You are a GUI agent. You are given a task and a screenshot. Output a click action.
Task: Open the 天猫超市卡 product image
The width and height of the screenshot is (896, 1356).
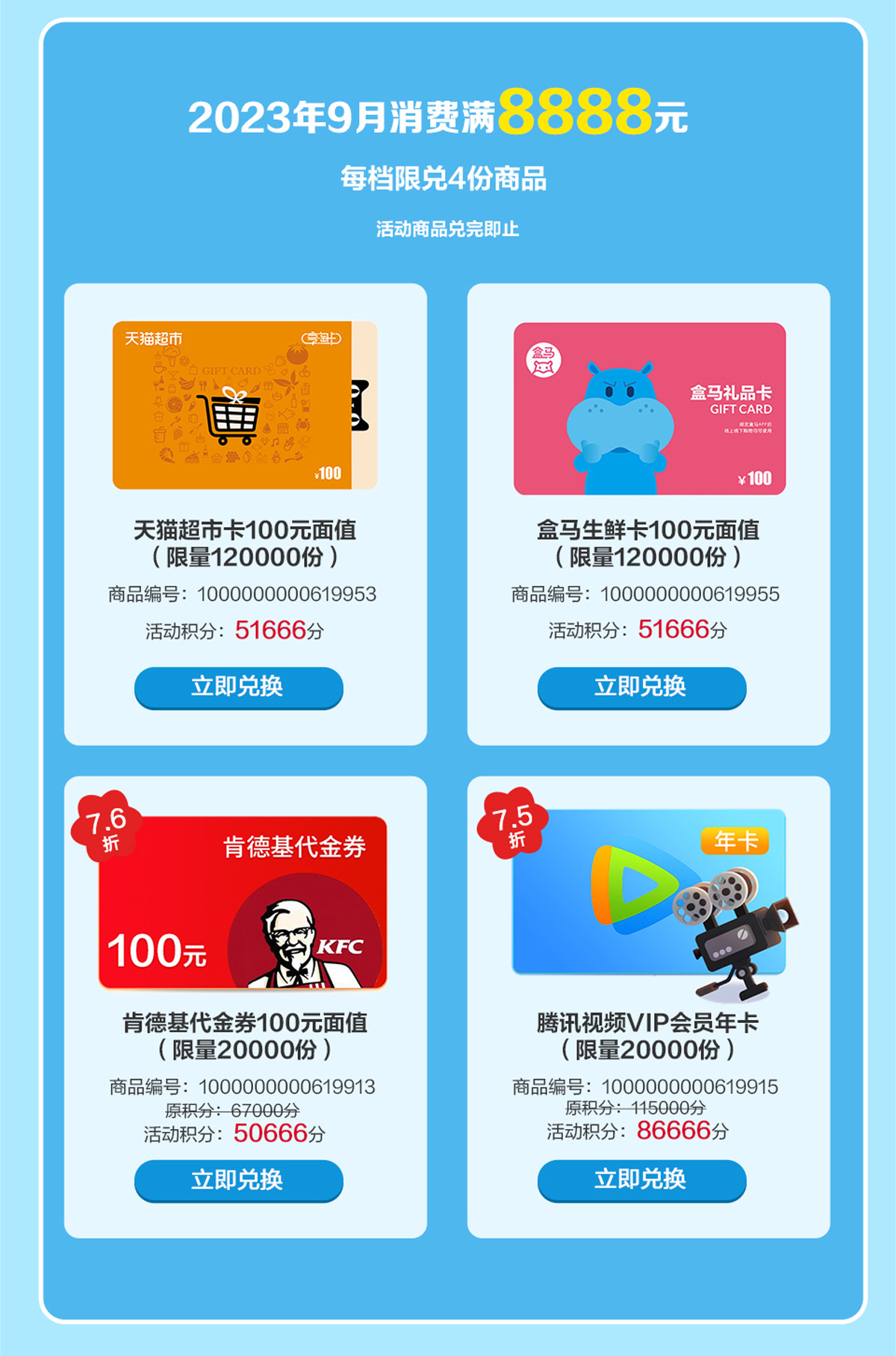(244, 405)
